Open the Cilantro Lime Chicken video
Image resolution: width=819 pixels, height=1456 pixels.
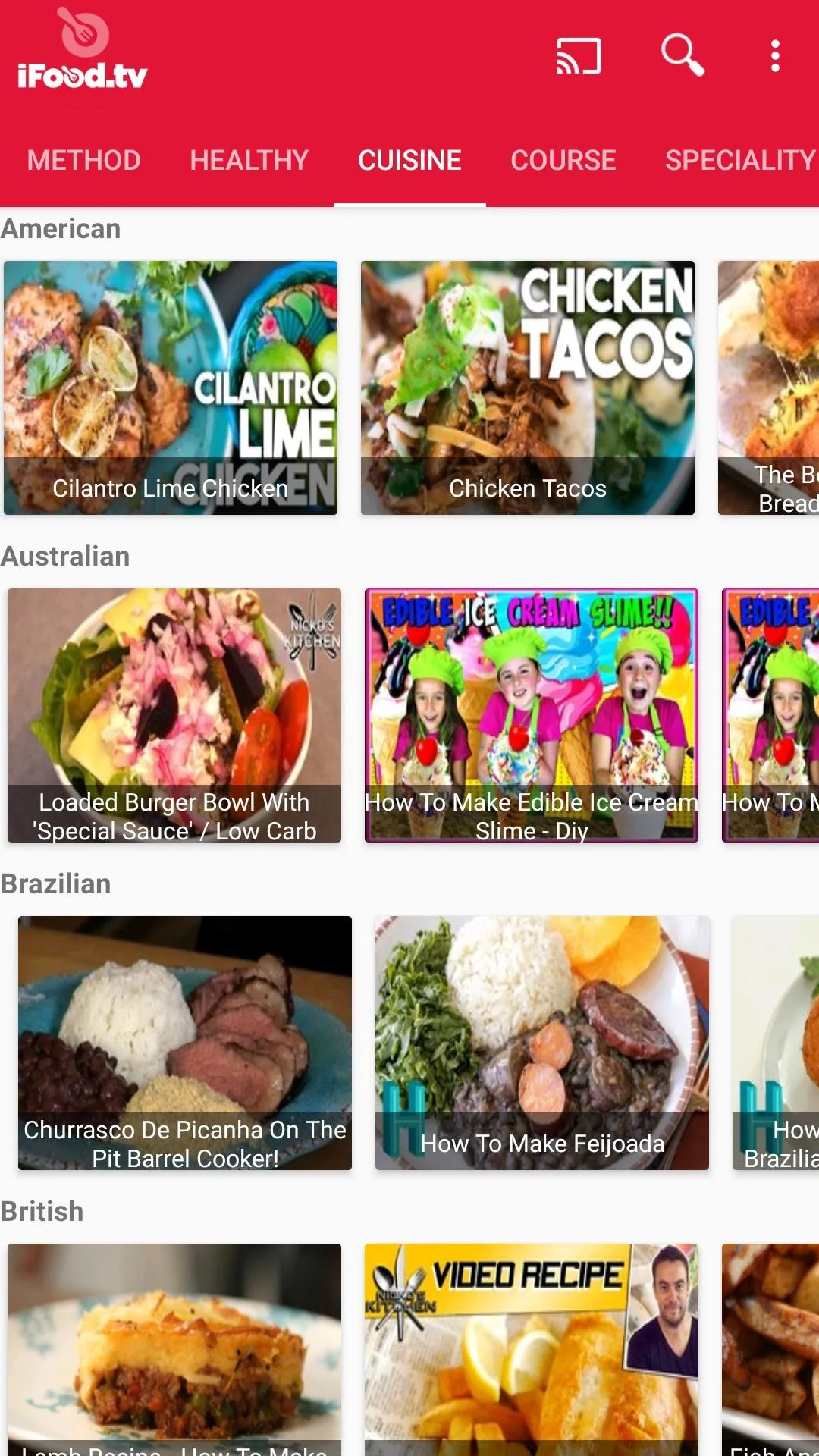pyautogui.click(x=171, y=388)
